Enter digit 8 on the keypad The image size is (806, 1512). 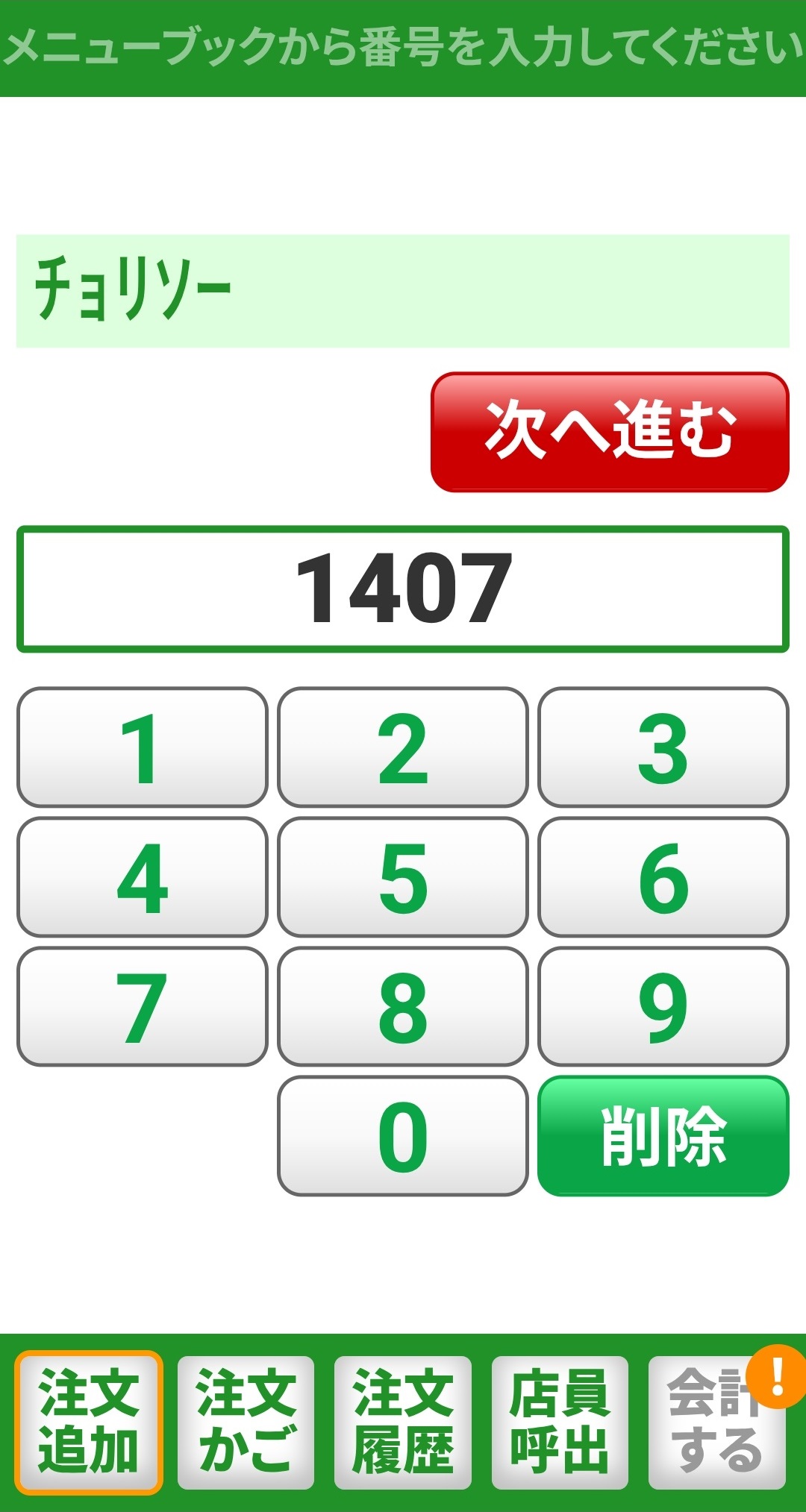402,1006
